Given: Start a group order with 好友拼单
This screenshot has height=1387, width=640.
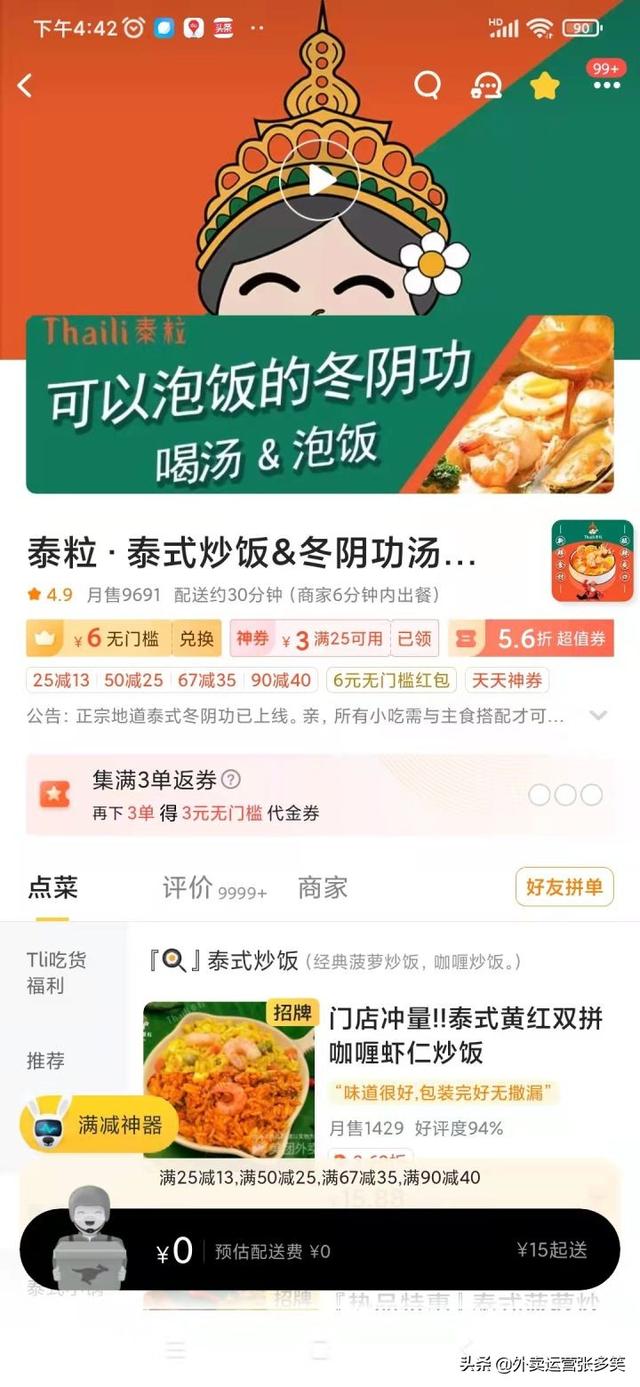Looking at the screenshot, I should [x=564, y=887].
